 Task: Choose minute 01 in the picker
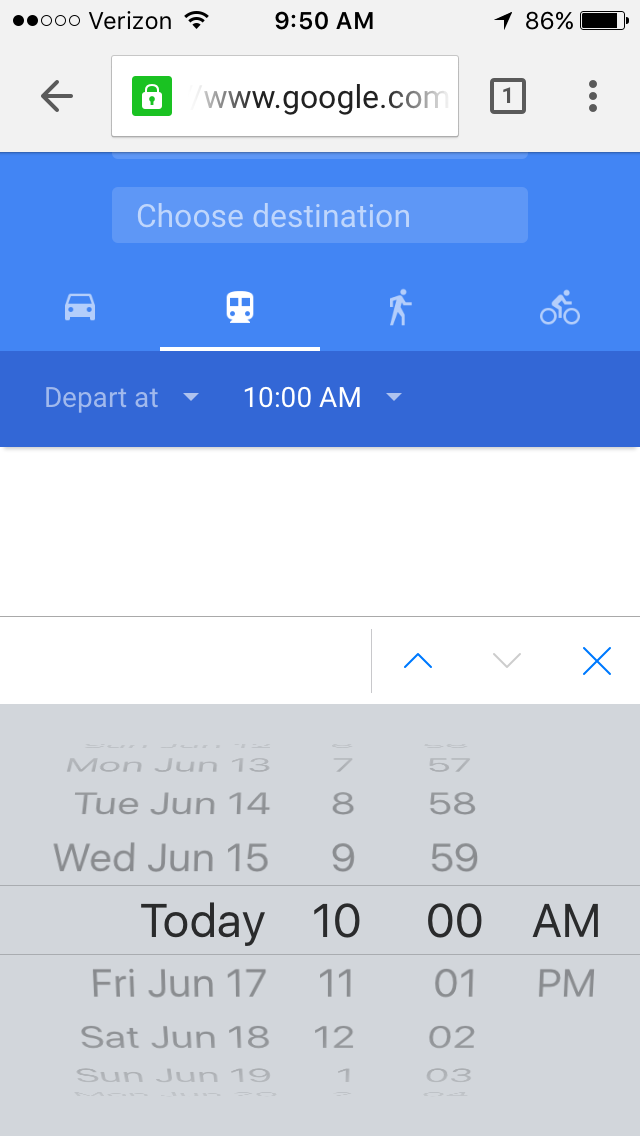pos(455,984)
